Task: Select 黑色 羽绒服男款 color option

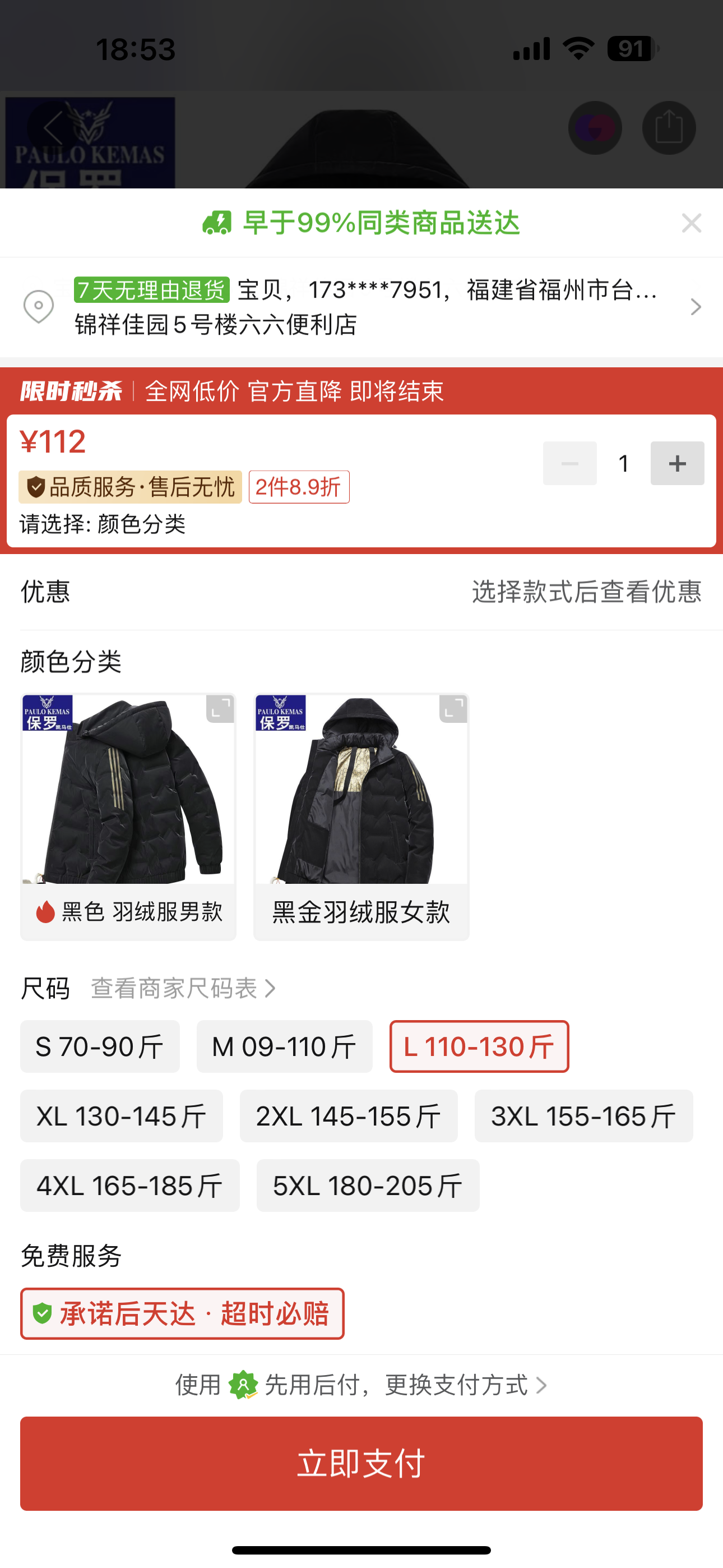Action: 128,815
